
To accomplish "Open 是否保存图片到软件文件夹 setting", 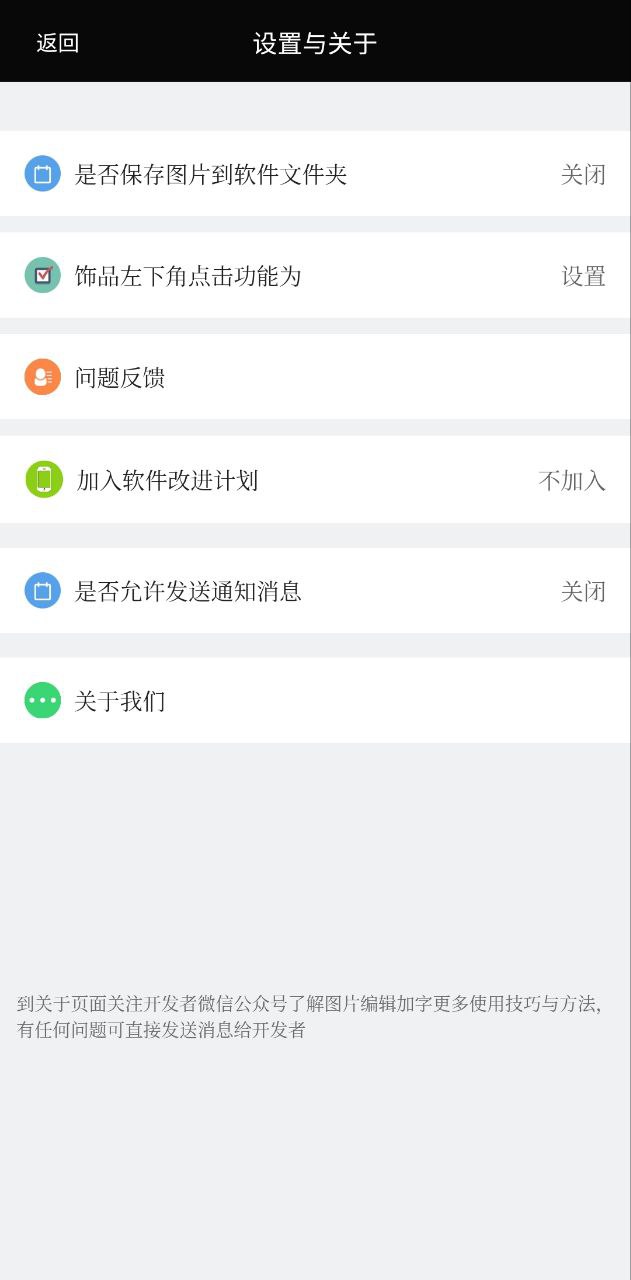I will [x=315, y=174].
